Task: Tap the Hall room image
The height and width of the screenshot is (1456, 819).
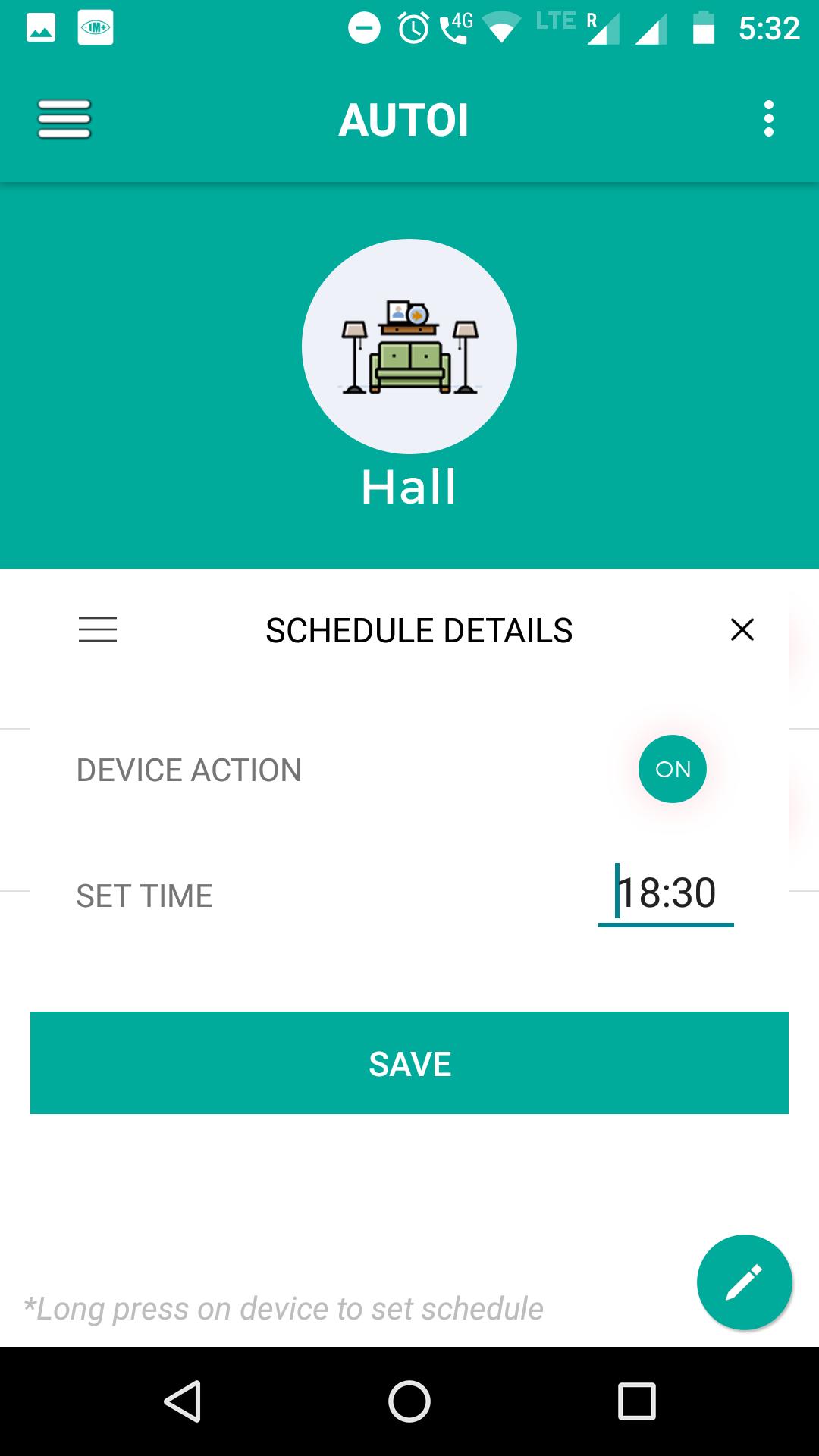Action: (409, 347)
